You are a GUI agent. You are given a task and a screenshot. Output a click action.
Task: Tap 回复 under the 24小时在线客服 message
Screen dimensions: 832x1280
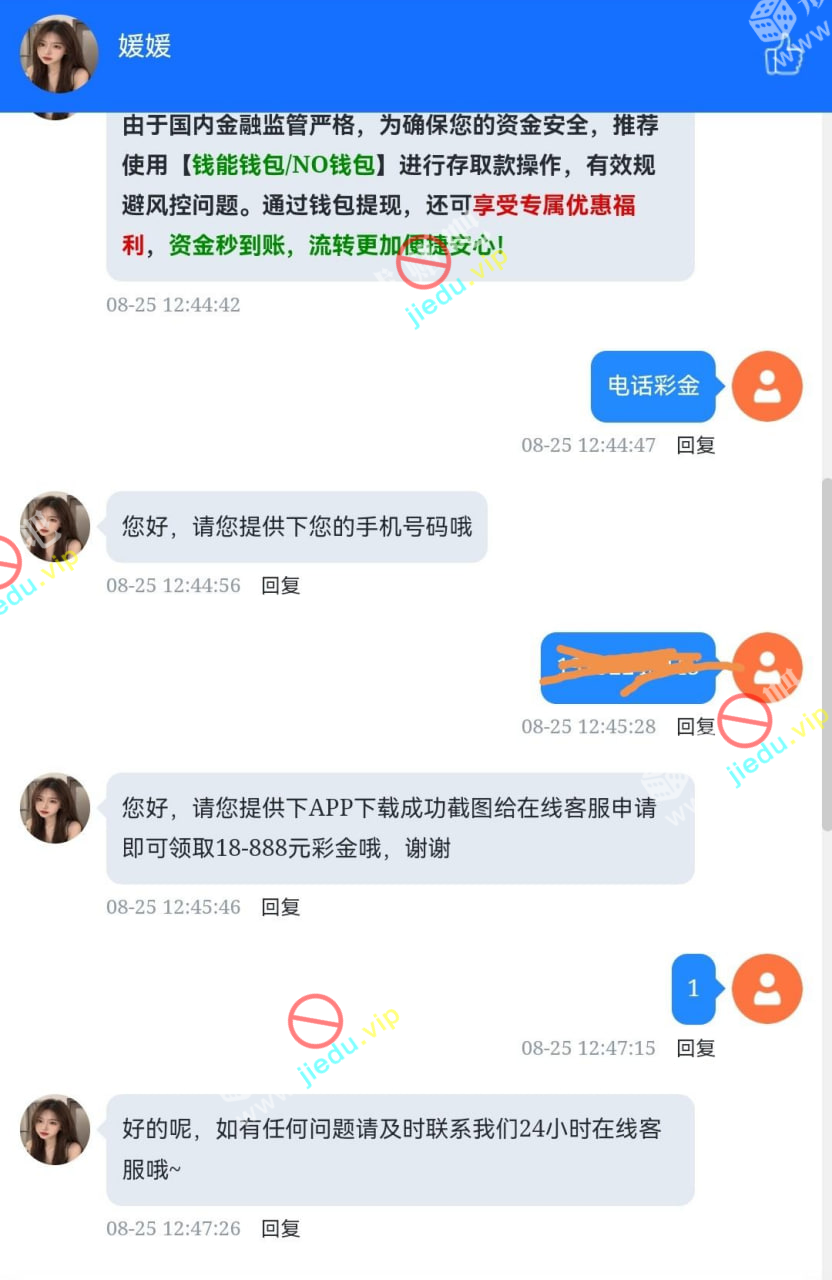click(x=281, y=1229)
